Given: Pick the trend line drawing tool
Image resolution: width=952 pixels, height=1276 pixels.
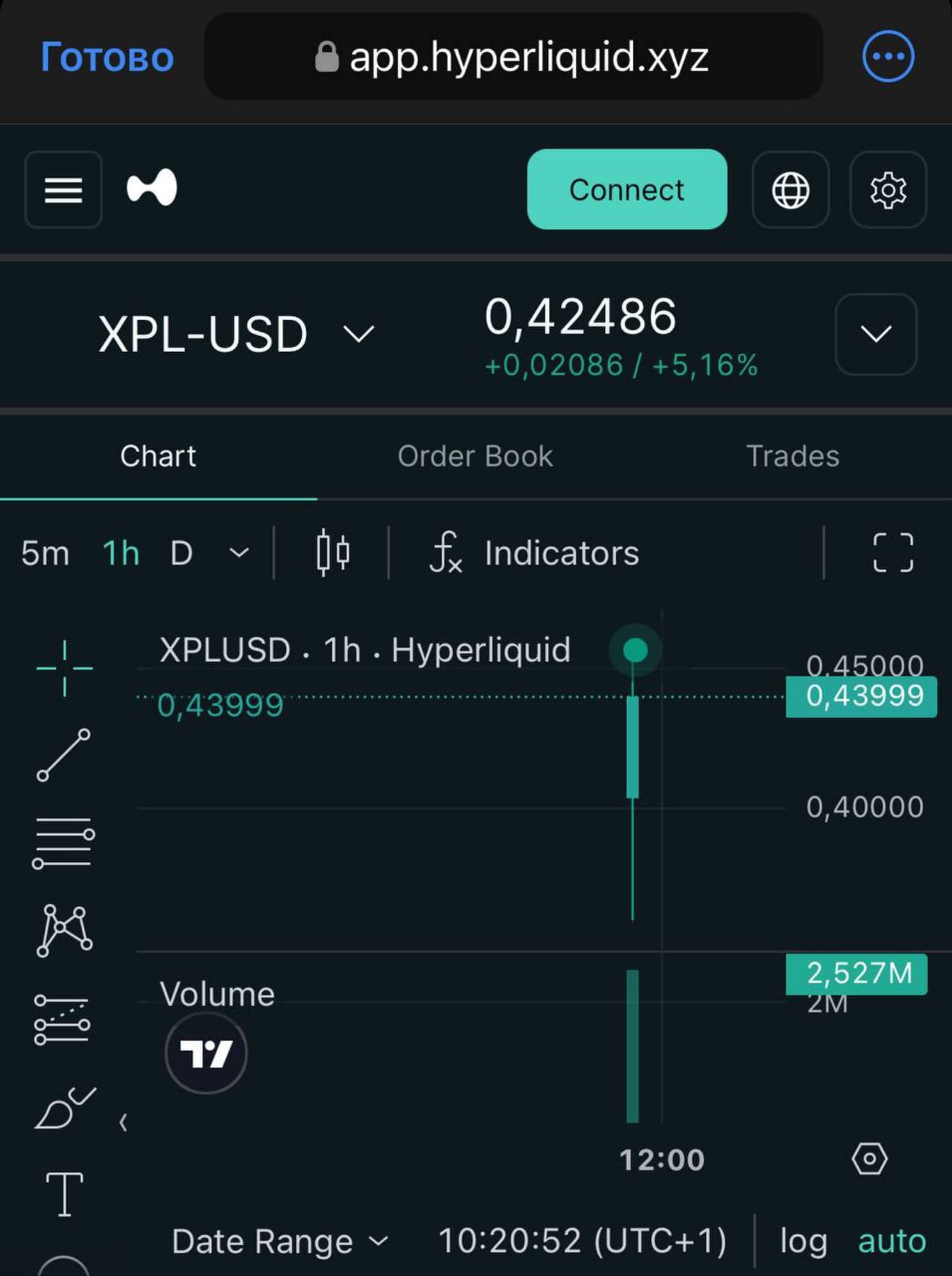Looking at the screenshot, I should (x=63, y=755).
